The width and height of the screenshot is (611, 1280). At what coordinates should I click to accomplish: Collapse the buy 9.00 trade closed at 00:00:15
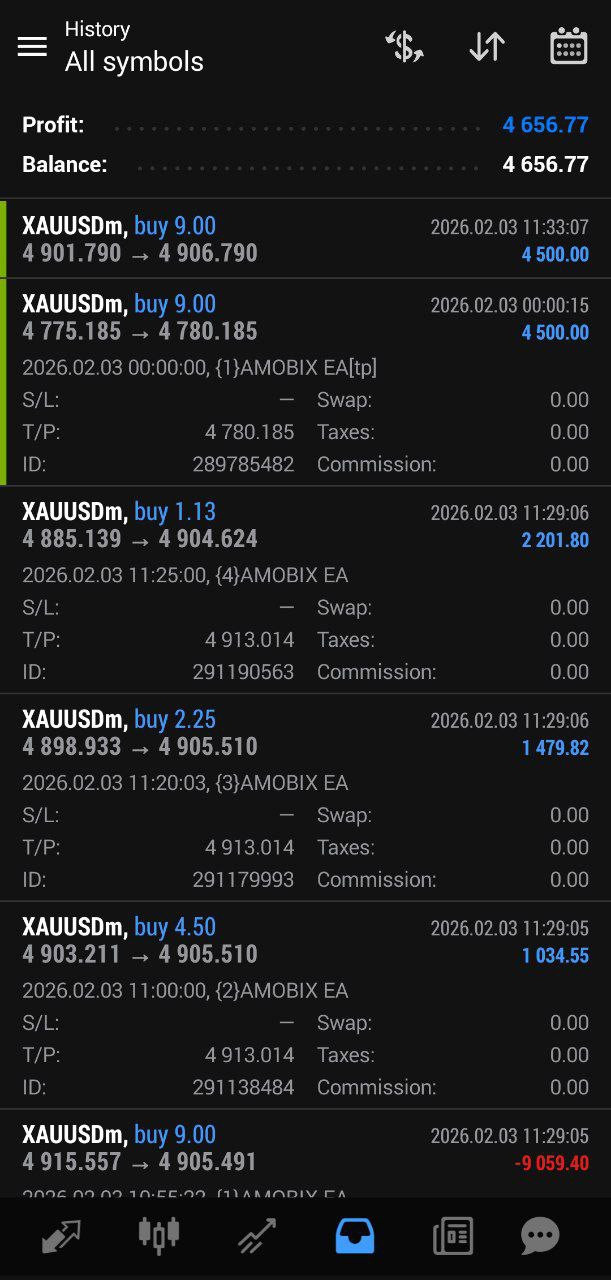click(x=305, y=318)
